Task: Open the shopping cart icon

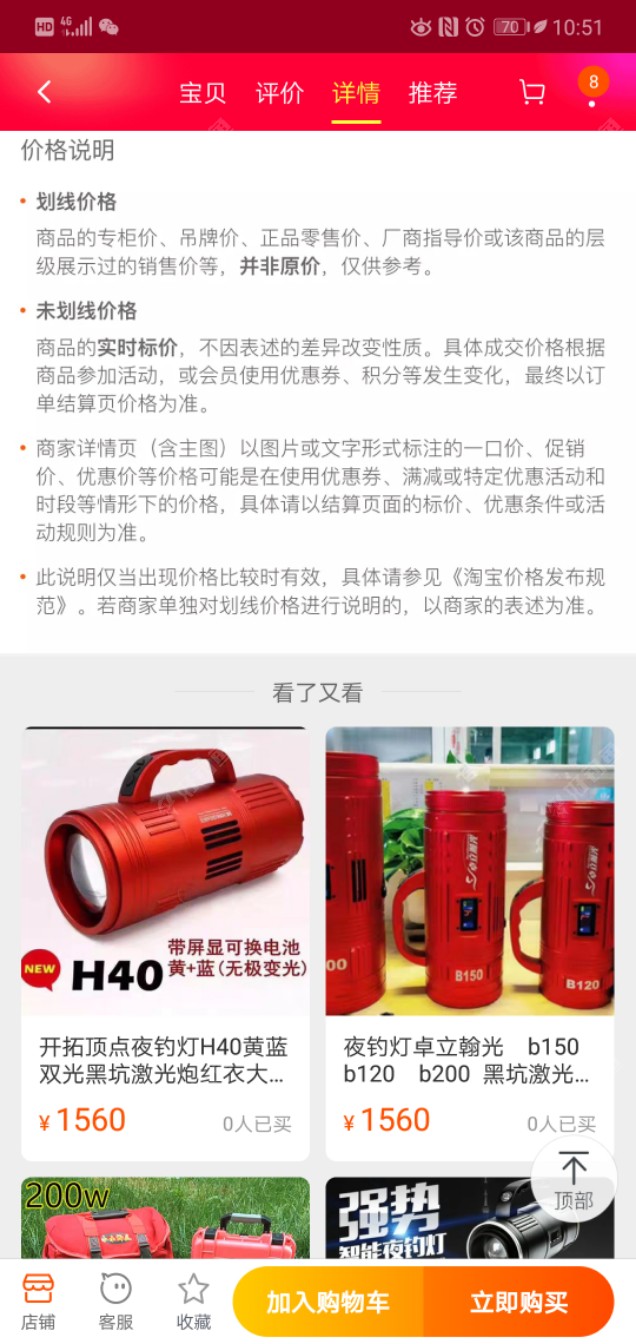Action: click(x=532, y=93)
